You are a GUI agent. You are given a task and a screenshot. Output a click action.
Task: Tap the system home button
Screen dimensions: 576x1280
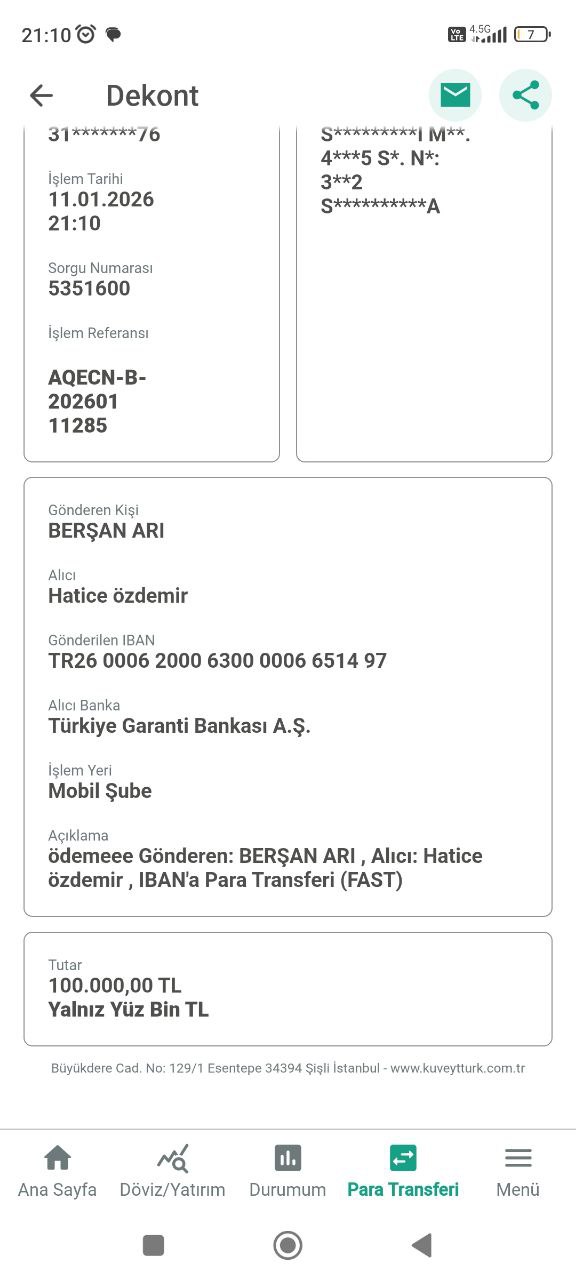[x=288, y=1245]
